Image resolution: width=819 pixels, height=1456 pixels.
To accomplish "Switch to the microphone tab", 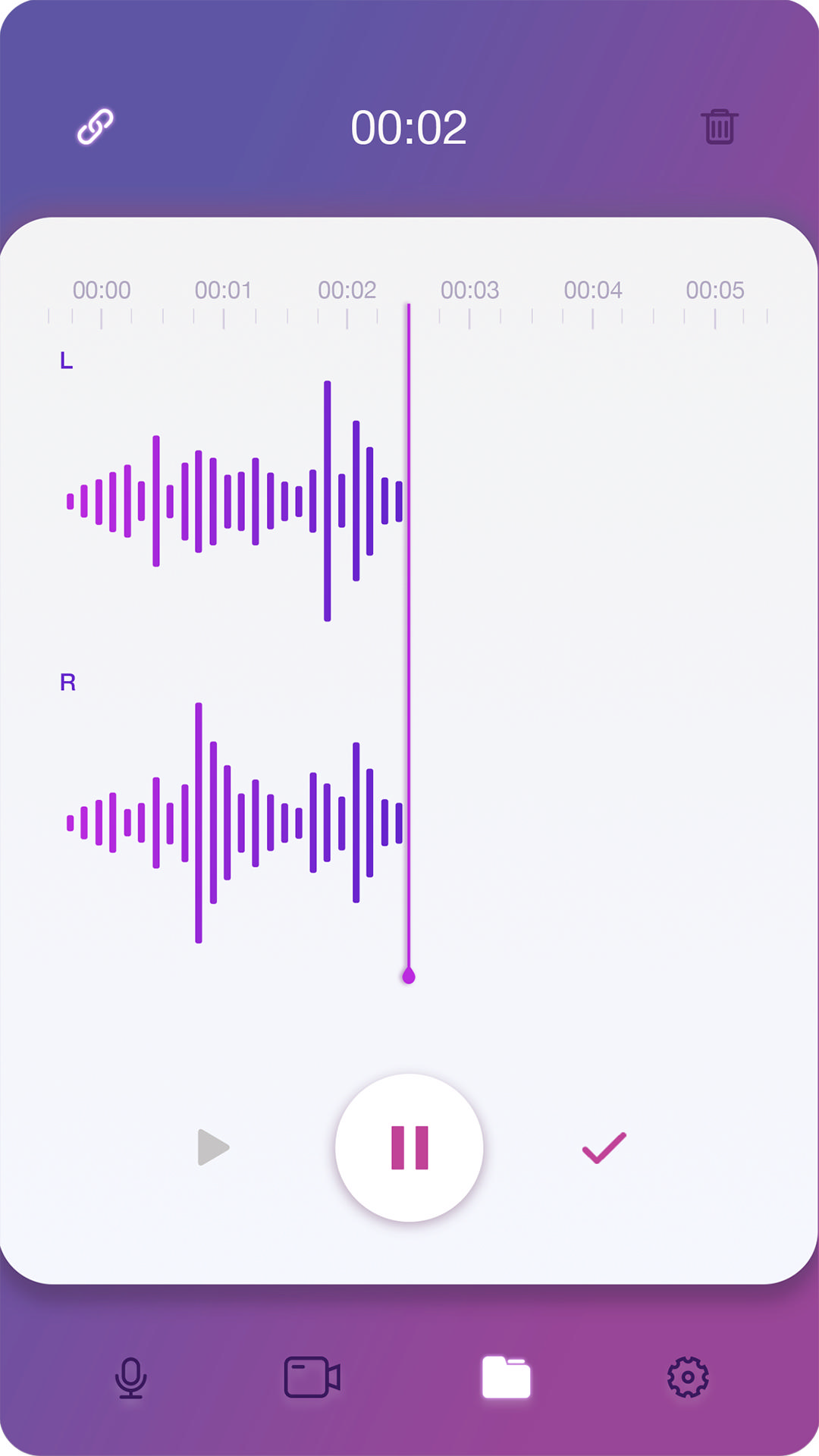I will 130,1377.
